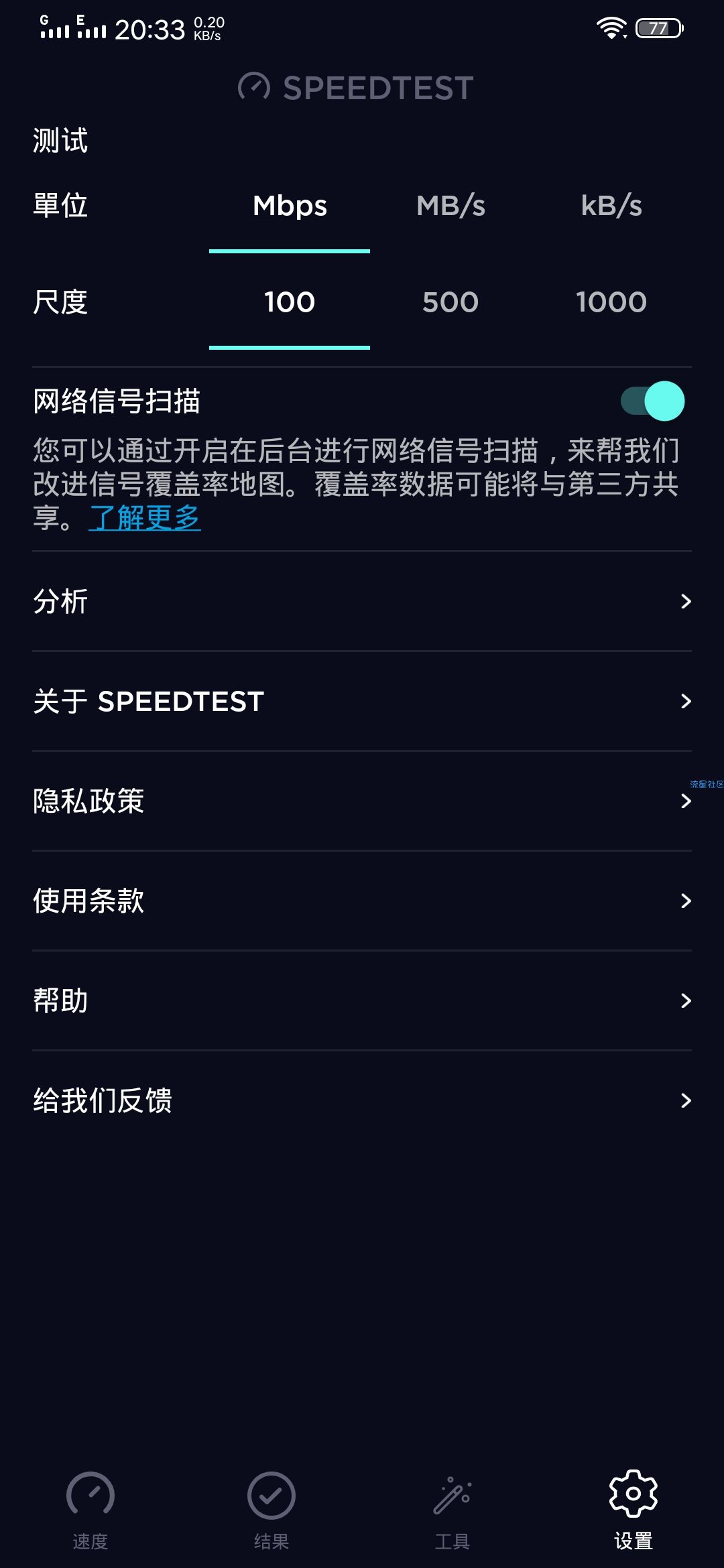Open 使用条款

[x=362, y=901]
